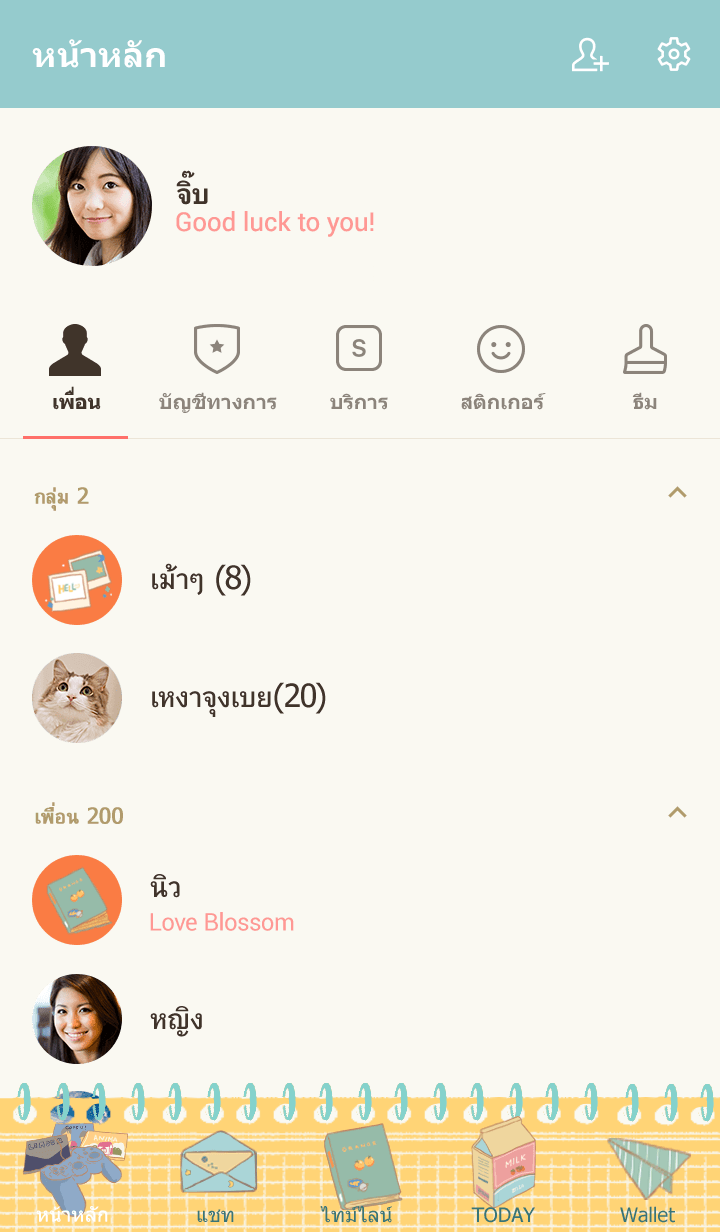Screen dimensions: 720x1232
Task: Open the แชท tab
Action: tap(216, 1175)
